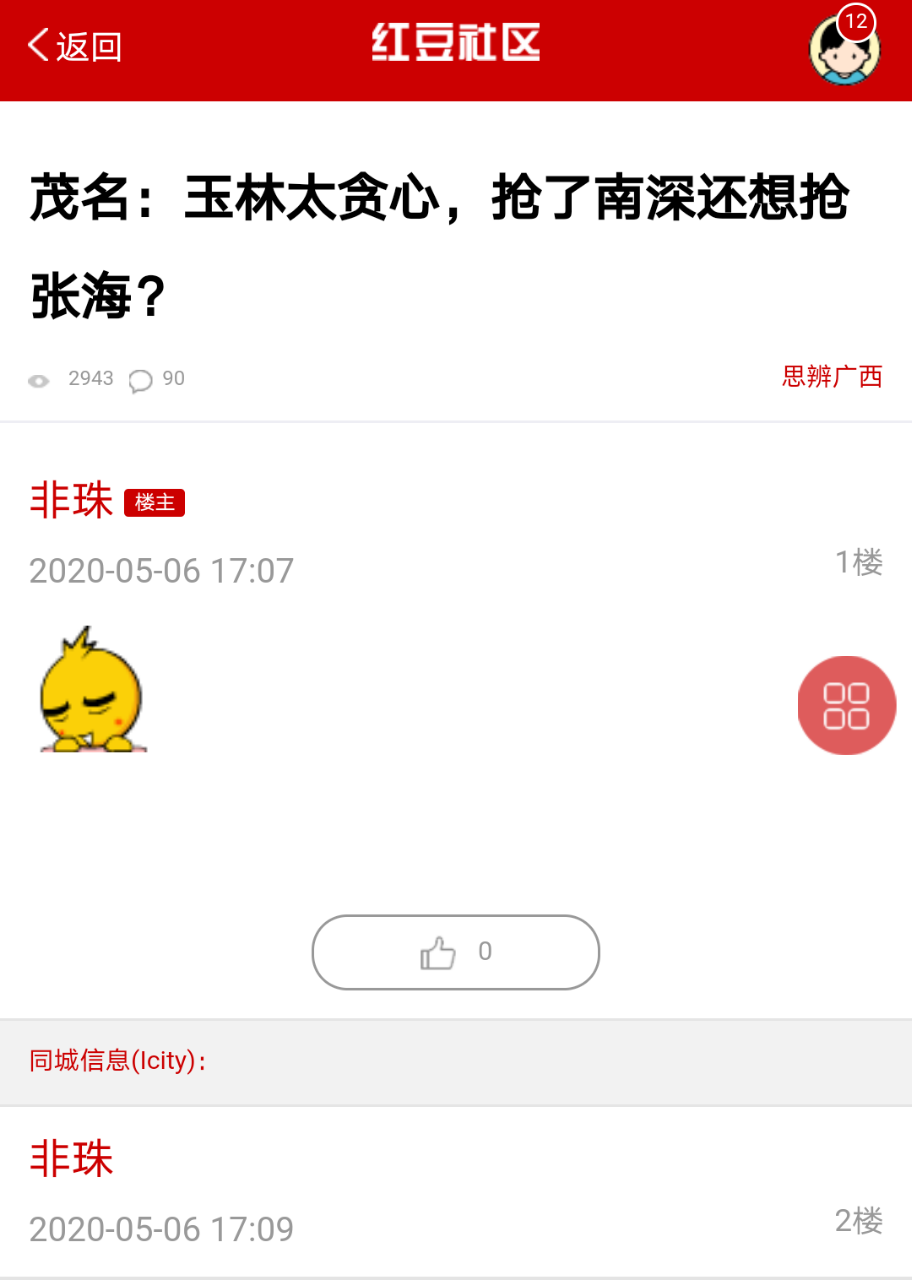Open the red floating grid menu button
Image resolution: width=912 pixels, height=1280 pixels.
click(x=846, y=705)
